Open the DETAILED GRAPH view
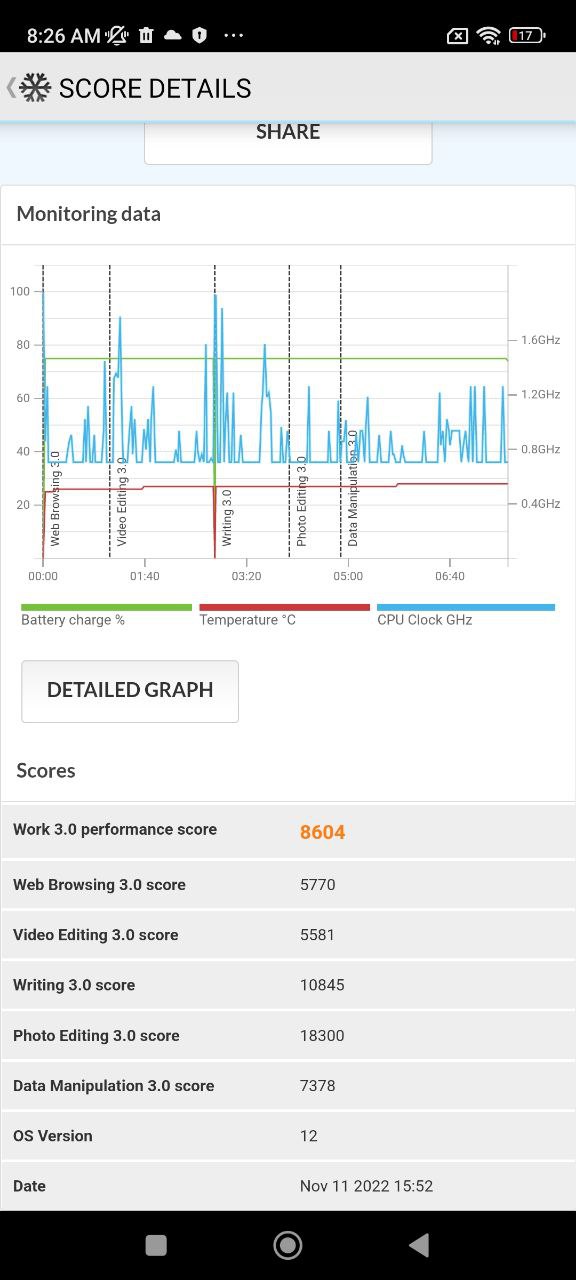Viewport: 576px width, 1280px height. pos(130,690)
